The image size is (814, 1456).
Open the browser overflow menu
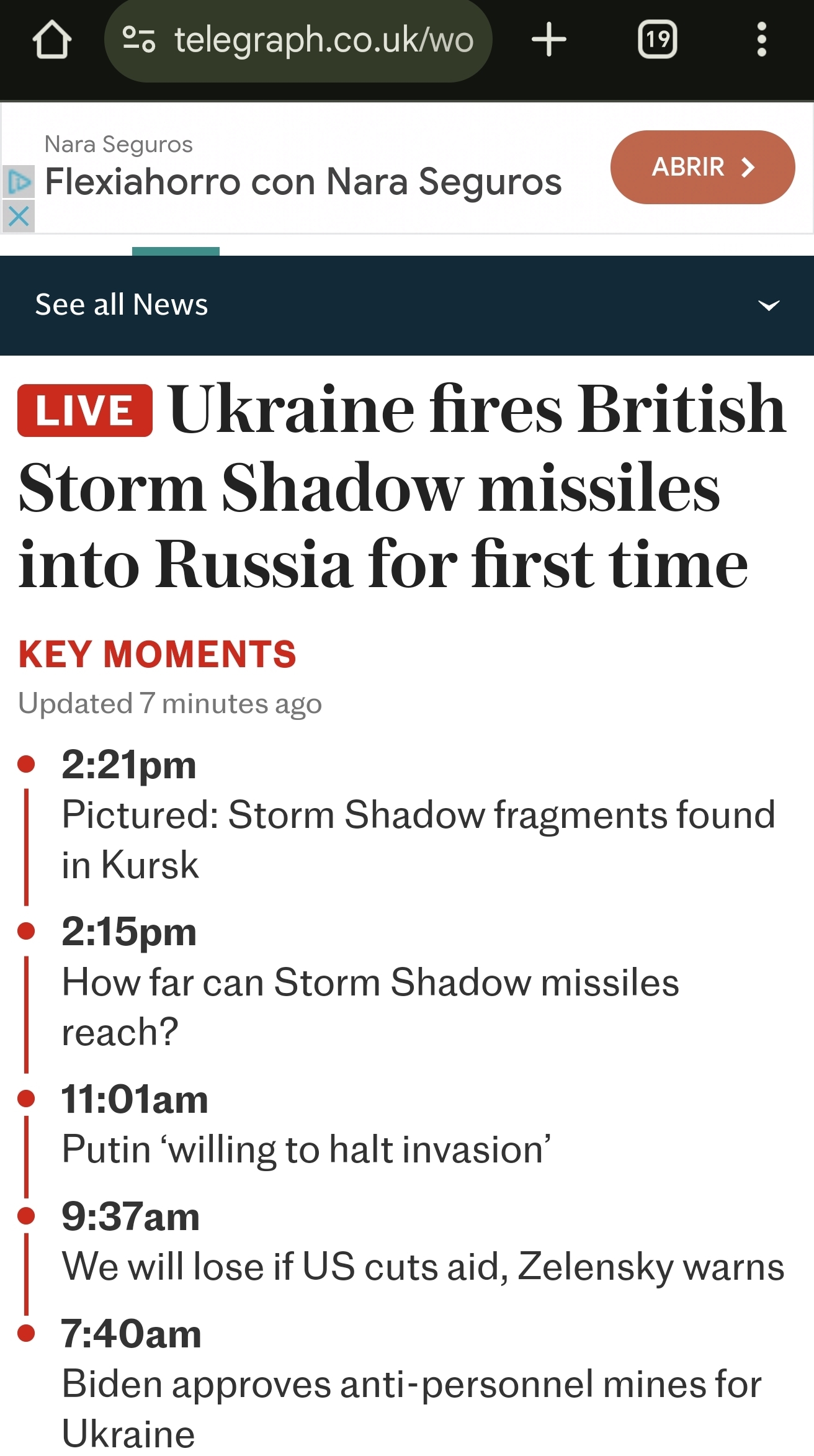pos(761,40)
